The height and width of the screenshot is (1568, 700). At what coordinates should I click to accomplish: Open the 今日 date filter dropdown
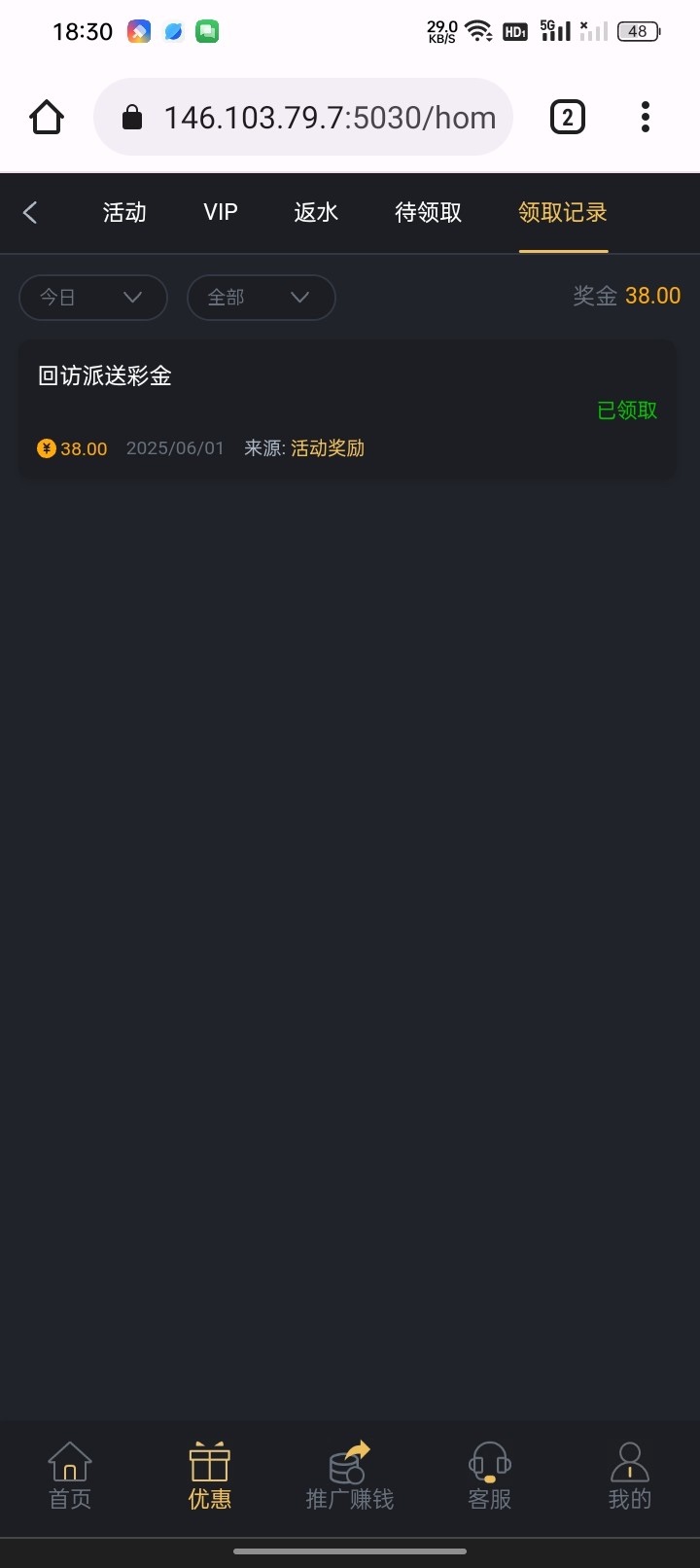click(x=92, y=298)
